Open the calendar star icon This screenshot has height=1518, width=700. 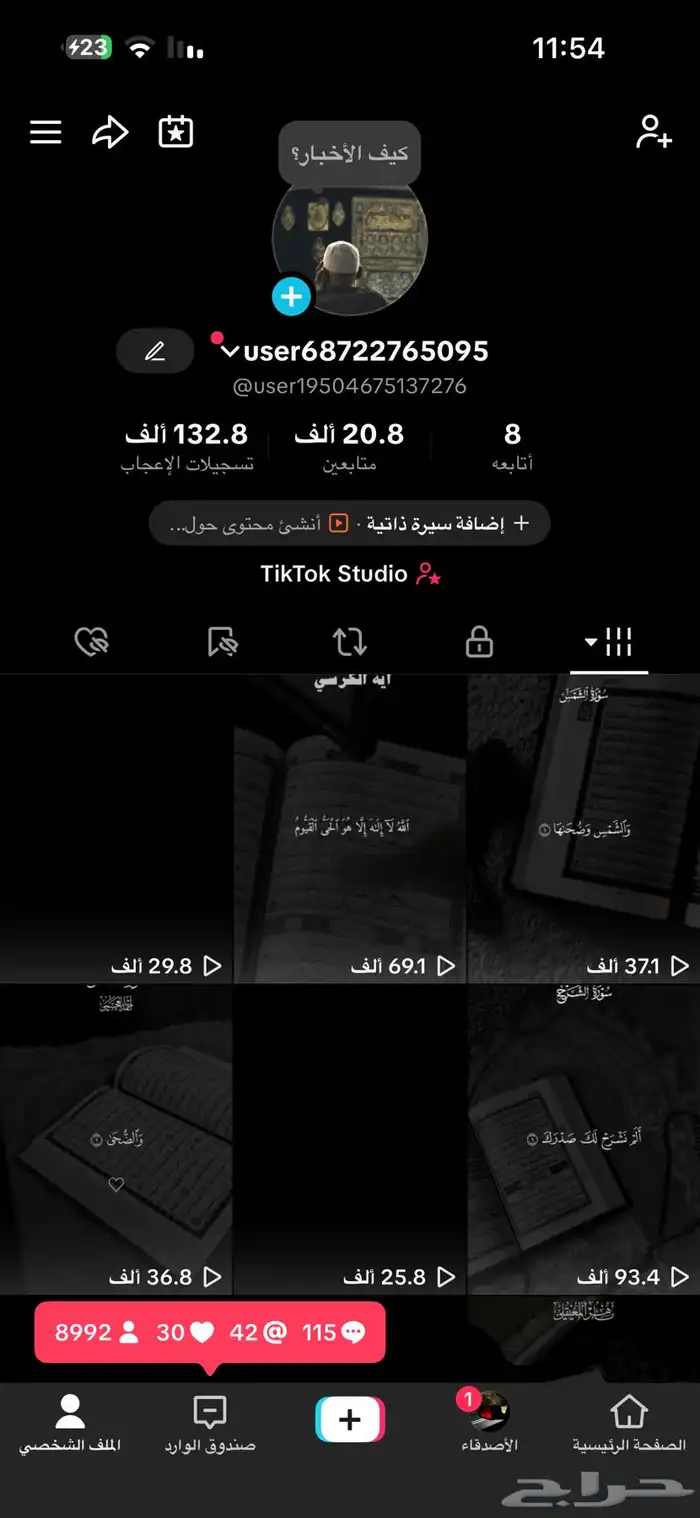176,132
